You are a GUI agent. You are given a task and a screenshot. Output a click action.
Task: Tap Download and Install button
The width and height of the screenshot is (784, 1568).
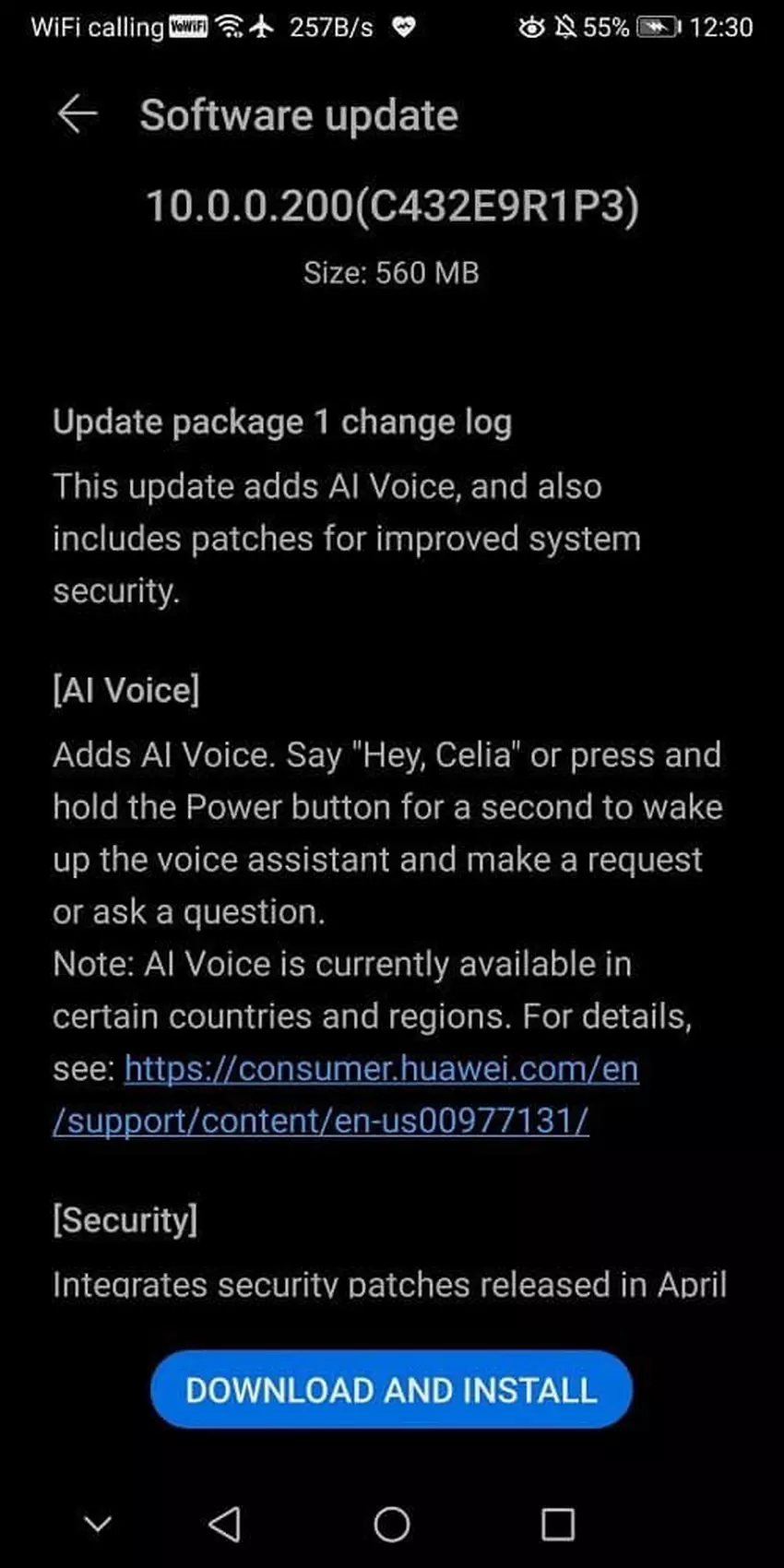pos(391,1390)
